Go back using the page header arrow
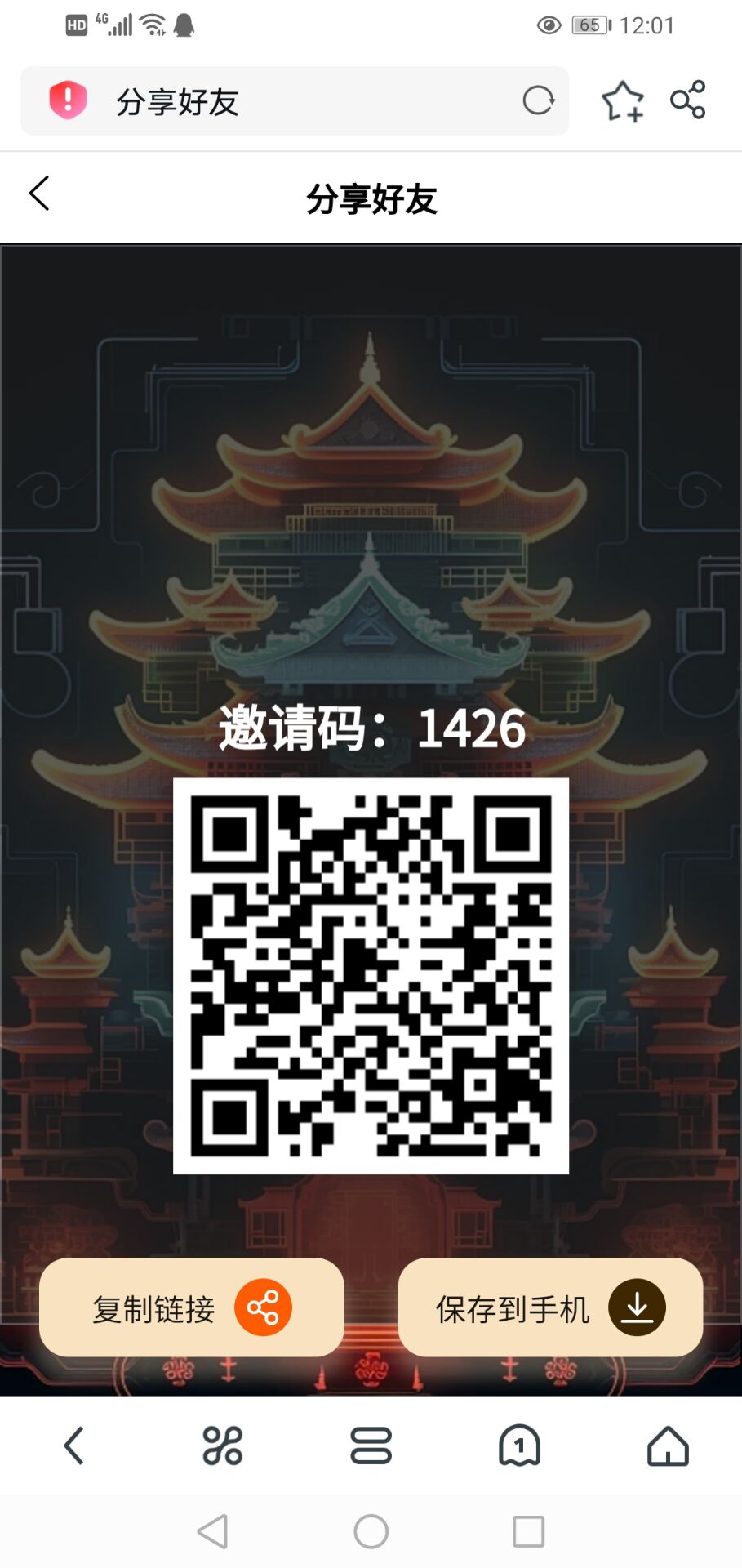The height and width of the screenshot is (1568, 742). click(39, 194)
